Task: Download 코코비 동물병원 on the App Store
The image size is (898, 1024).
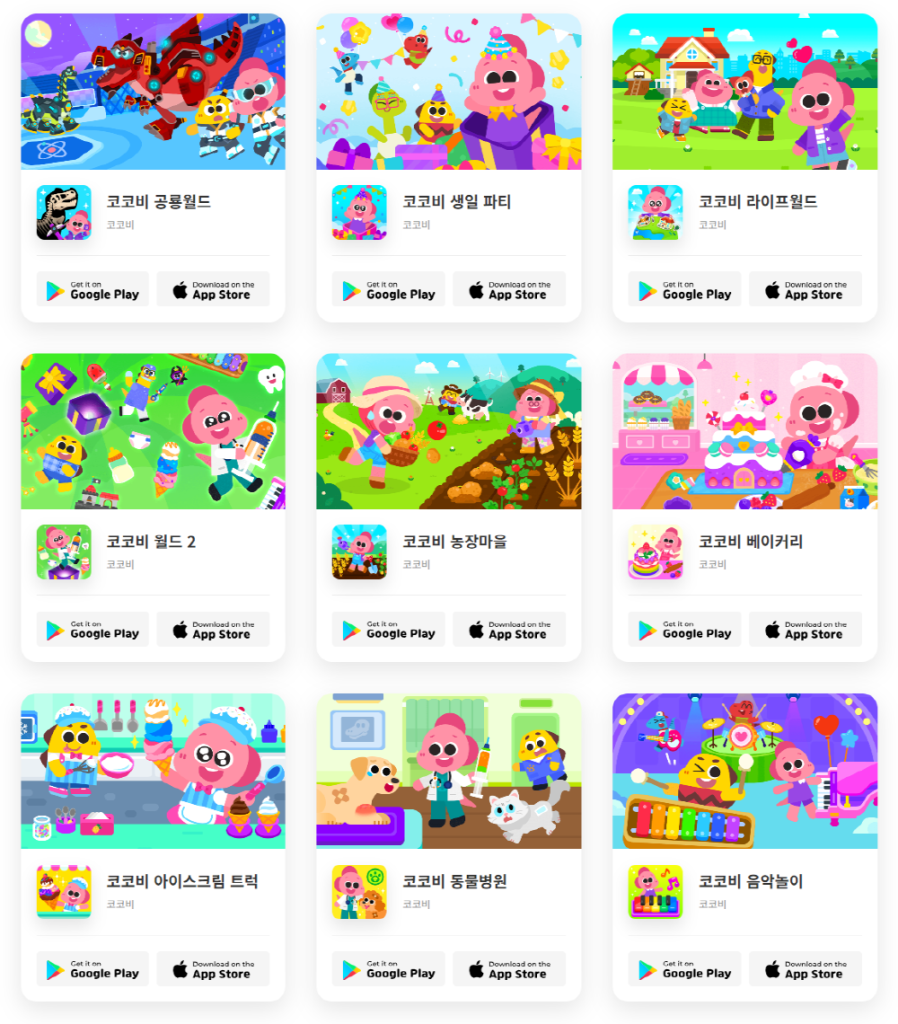Action: pos(509,969)
